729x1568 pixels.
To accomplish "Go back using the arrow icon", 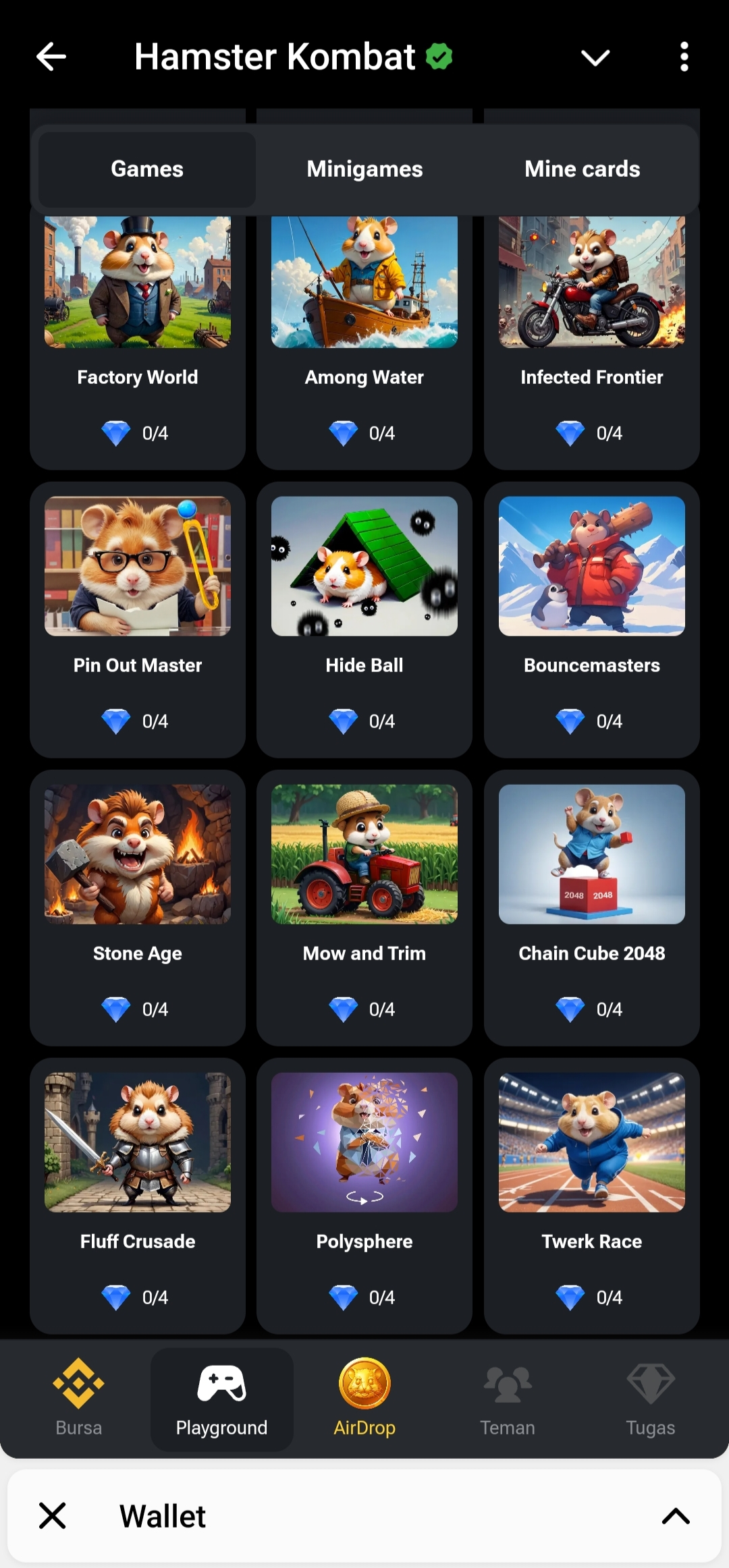I will pos(51,57).
